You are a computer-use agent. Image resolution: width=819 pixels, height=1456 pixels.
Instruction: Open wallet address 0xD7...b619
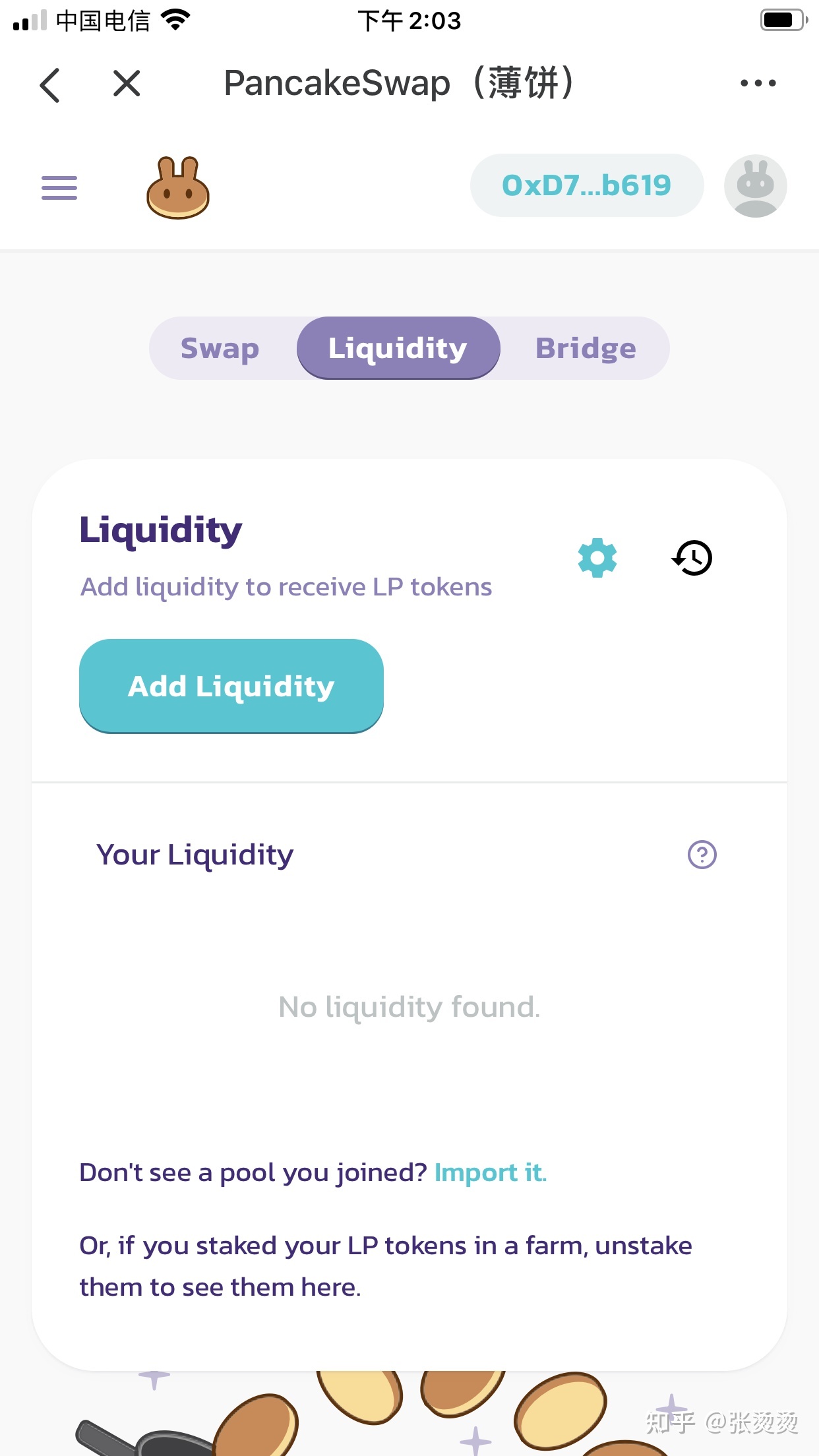586,185
